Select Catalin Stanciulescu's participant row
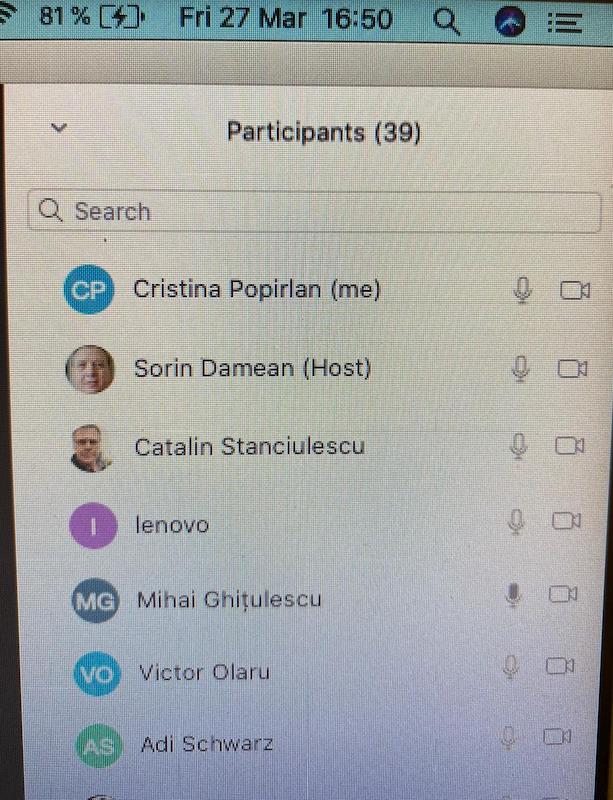Image resolution: width=613 pixels, height=800 pixels. [249, 446]
